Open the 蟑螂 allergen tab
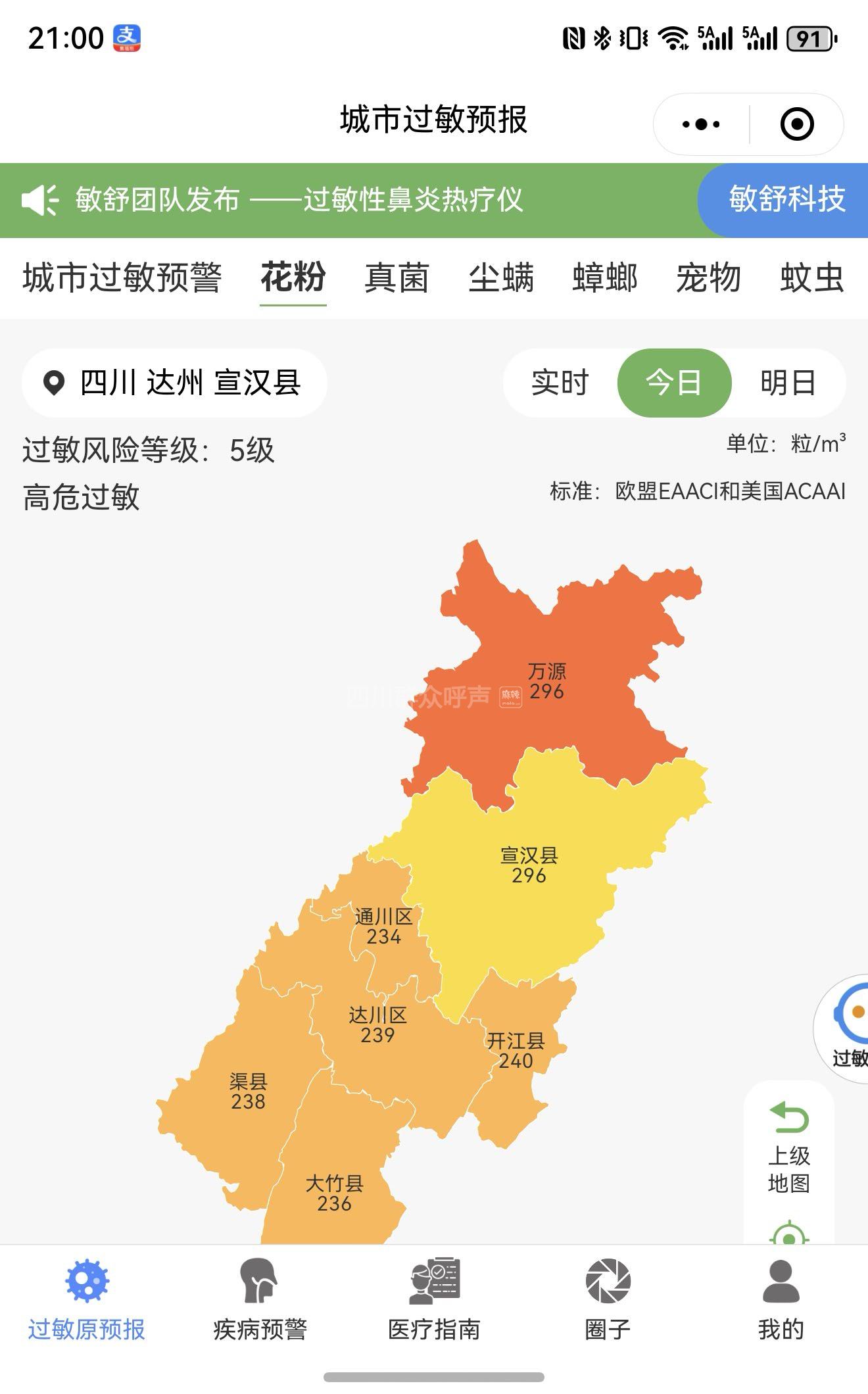The width and height of the screenshot is (868, 1394). tap(605, 277)
